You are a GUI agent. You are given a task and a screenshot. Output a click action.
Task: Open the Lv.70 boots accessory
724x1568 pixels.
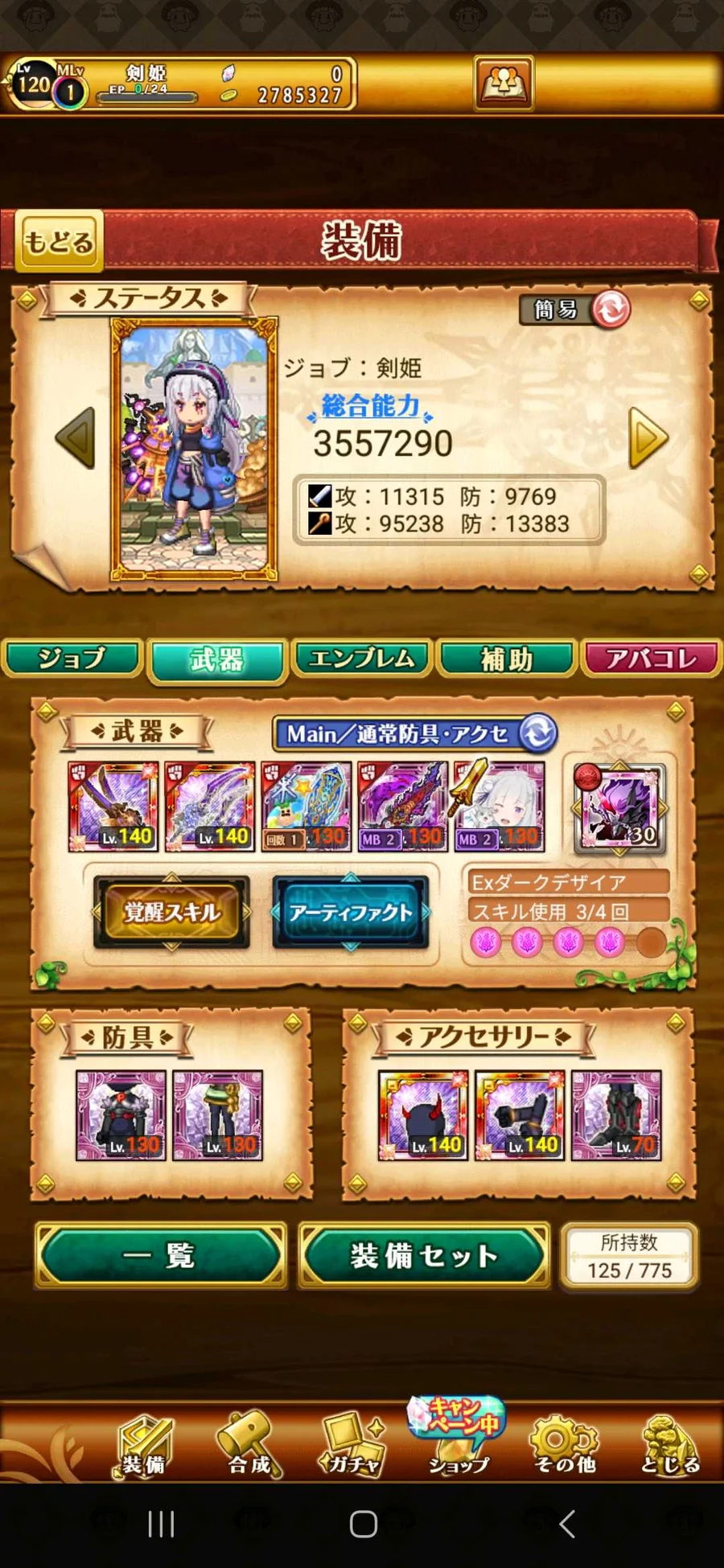[x=617, y=1114]
